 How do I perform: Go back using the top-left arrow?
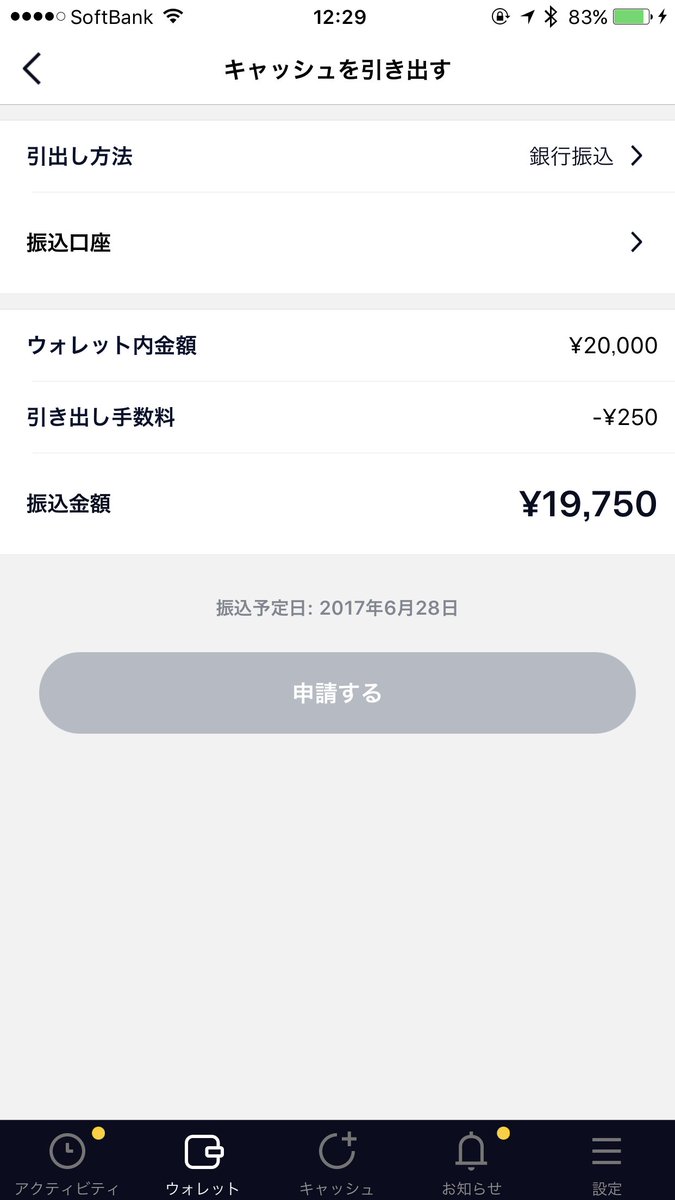[x=32, y=69]
